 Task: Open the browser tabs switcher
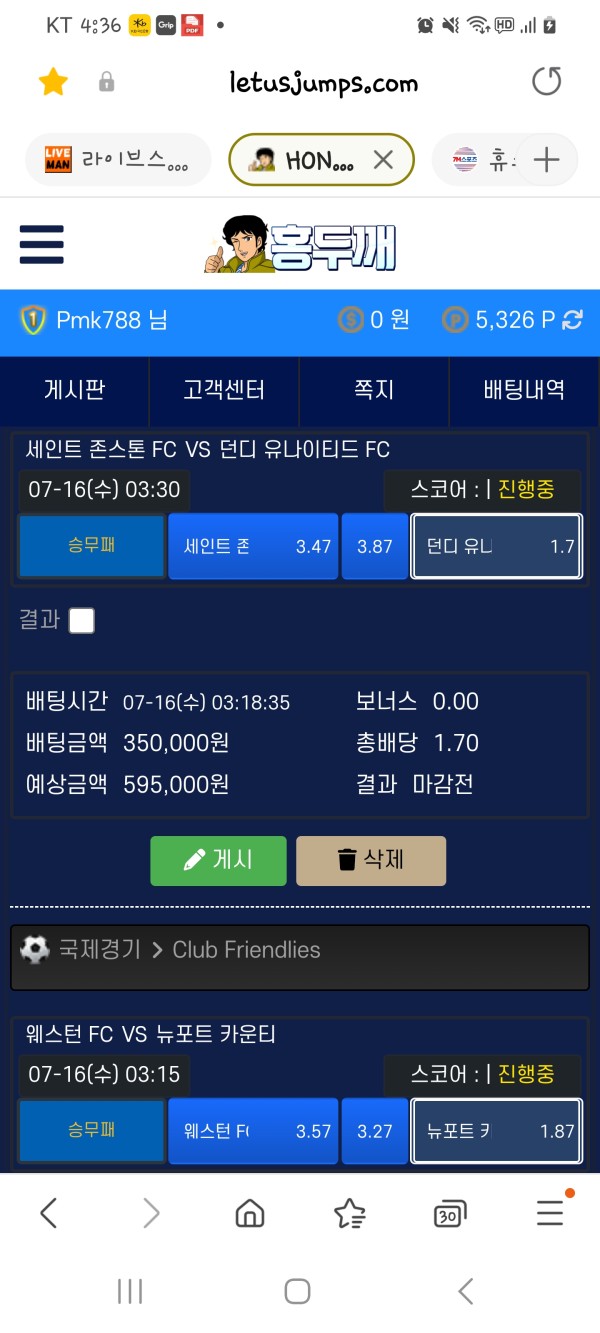click(450, 1214)
